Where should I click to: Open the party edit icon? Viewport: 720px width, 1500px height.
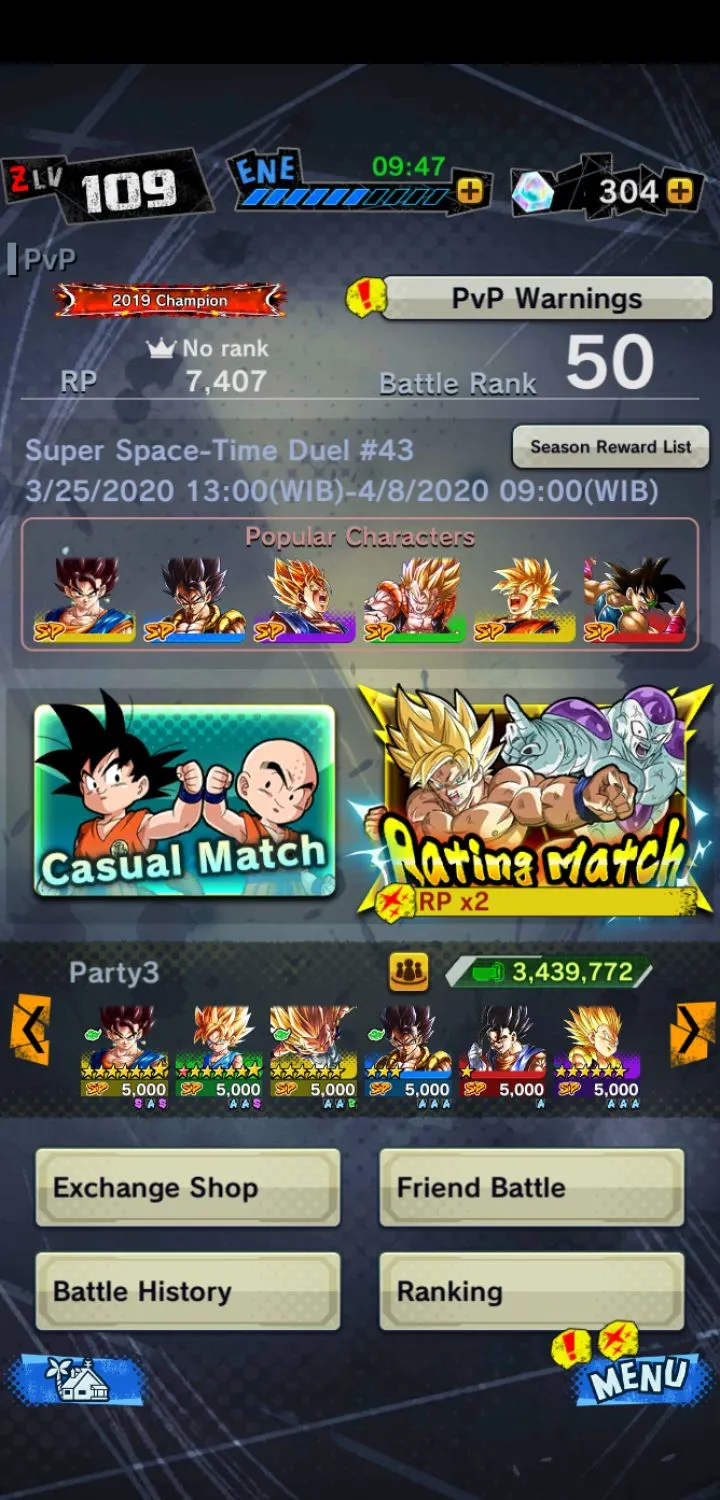[408, 971]
